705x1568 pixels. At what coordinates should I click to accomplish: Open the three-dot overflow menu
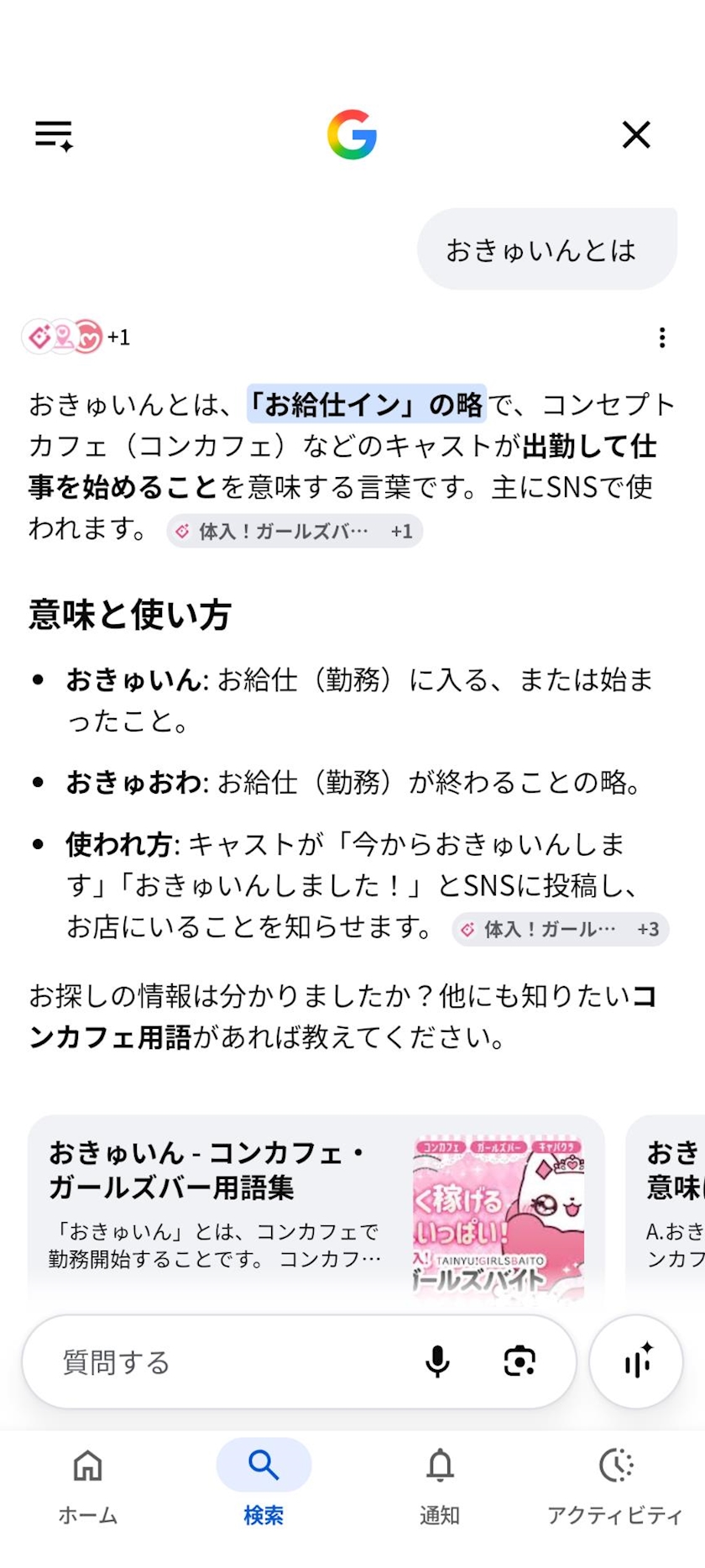662,338
